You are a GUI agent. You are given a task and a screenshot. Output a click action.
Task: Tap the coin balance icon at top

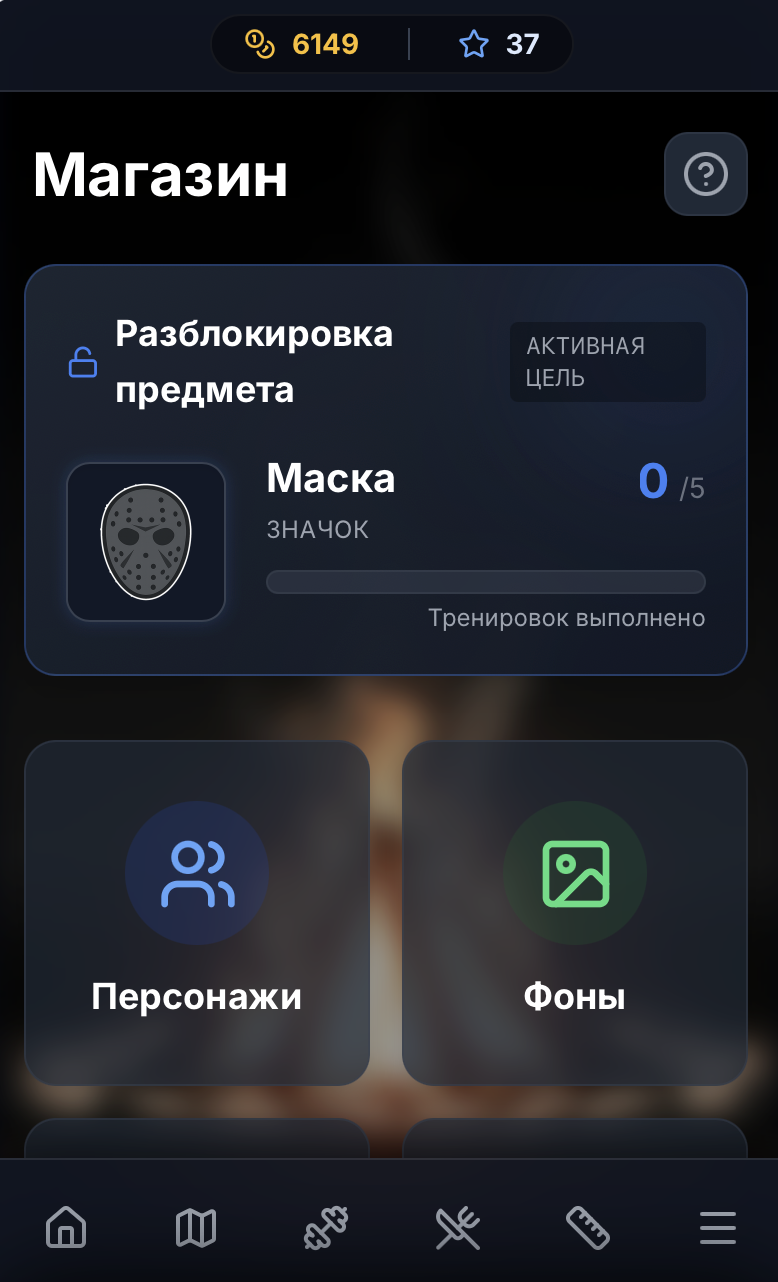(x=259, y=43)
